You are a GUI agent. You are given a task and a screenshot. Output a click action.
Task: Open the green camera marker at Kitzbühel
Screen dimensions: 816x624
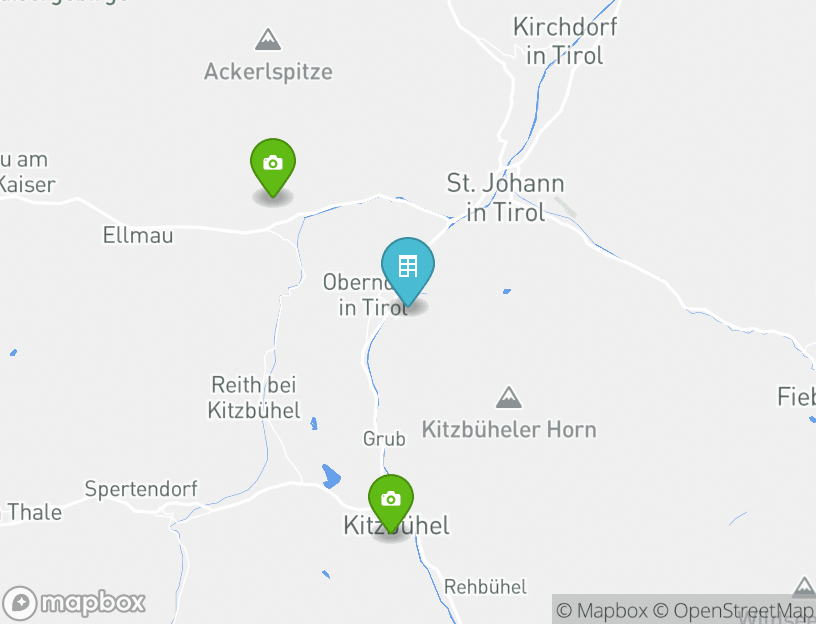tap(390, 500)
